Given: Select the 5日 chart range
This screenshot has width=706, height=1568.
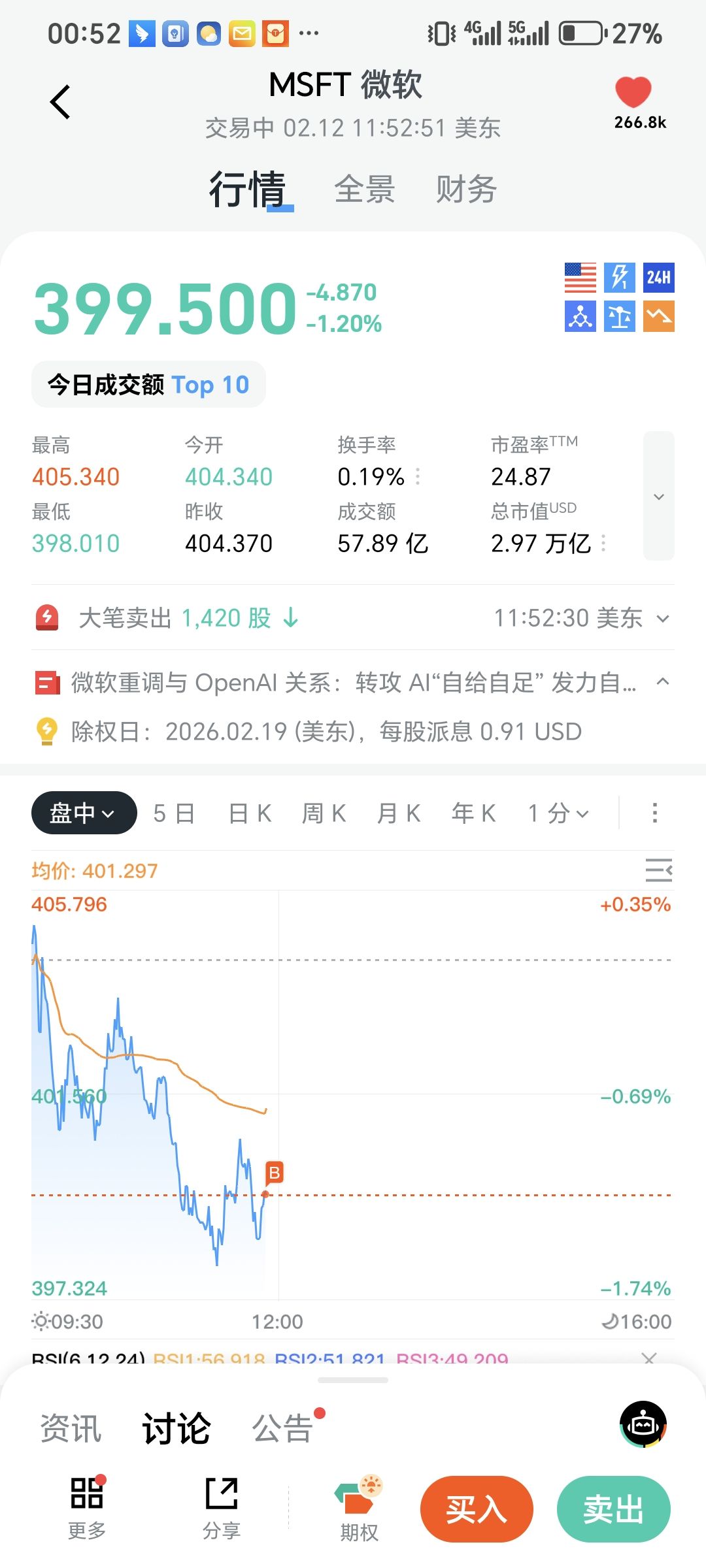Looking at the screenshot, I should click(x=174, y=813).
